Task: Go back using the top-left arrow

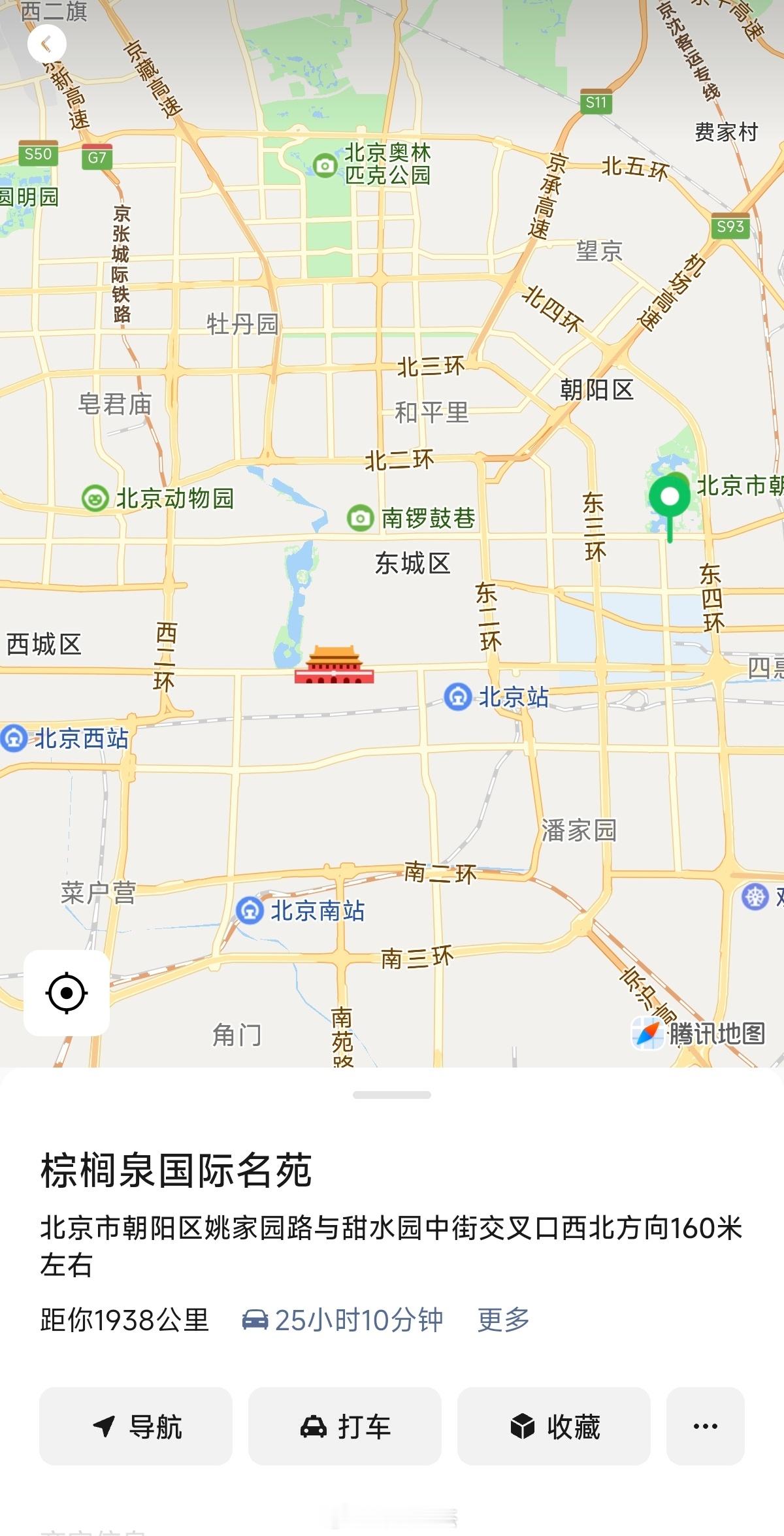Action: (46, 44)
